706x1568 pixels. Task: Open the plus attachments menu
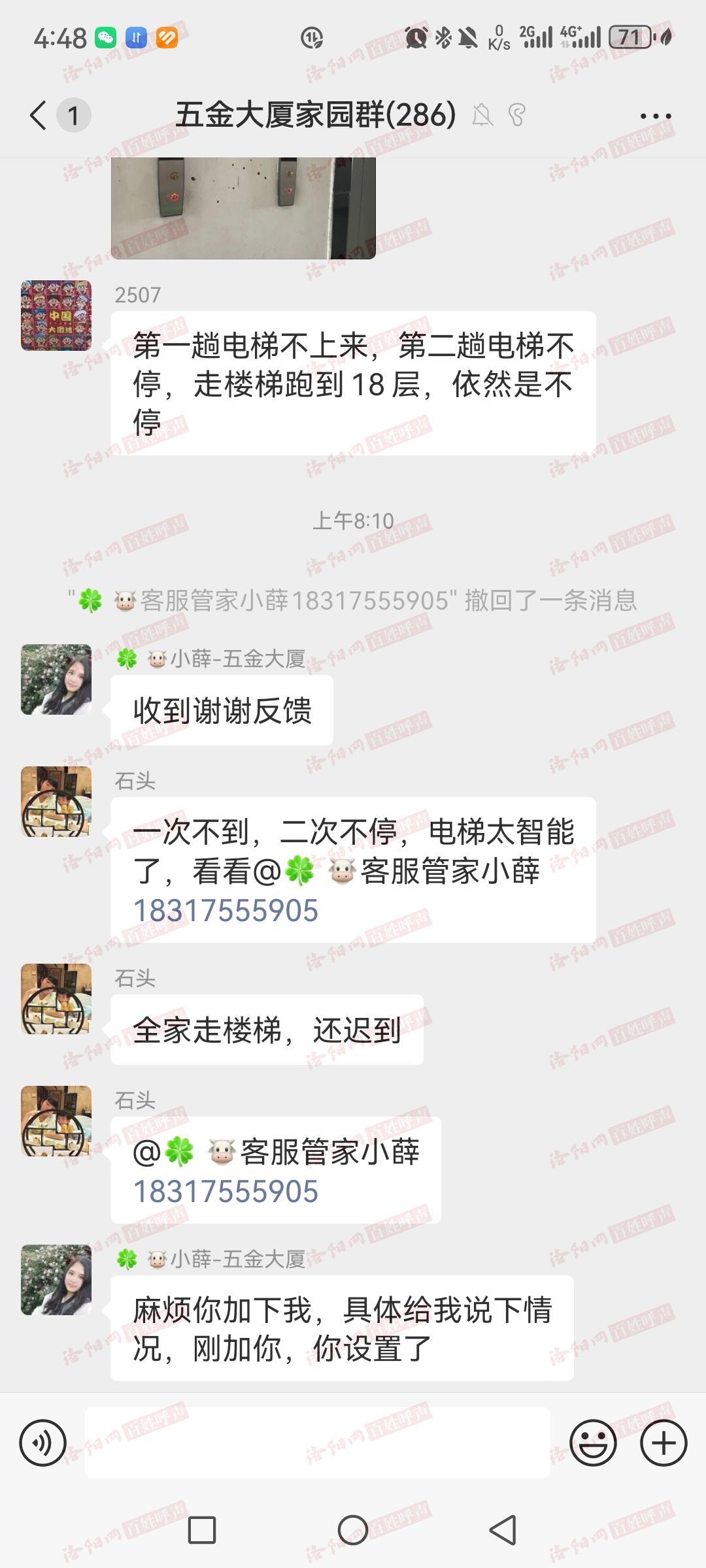(664, 1443)
